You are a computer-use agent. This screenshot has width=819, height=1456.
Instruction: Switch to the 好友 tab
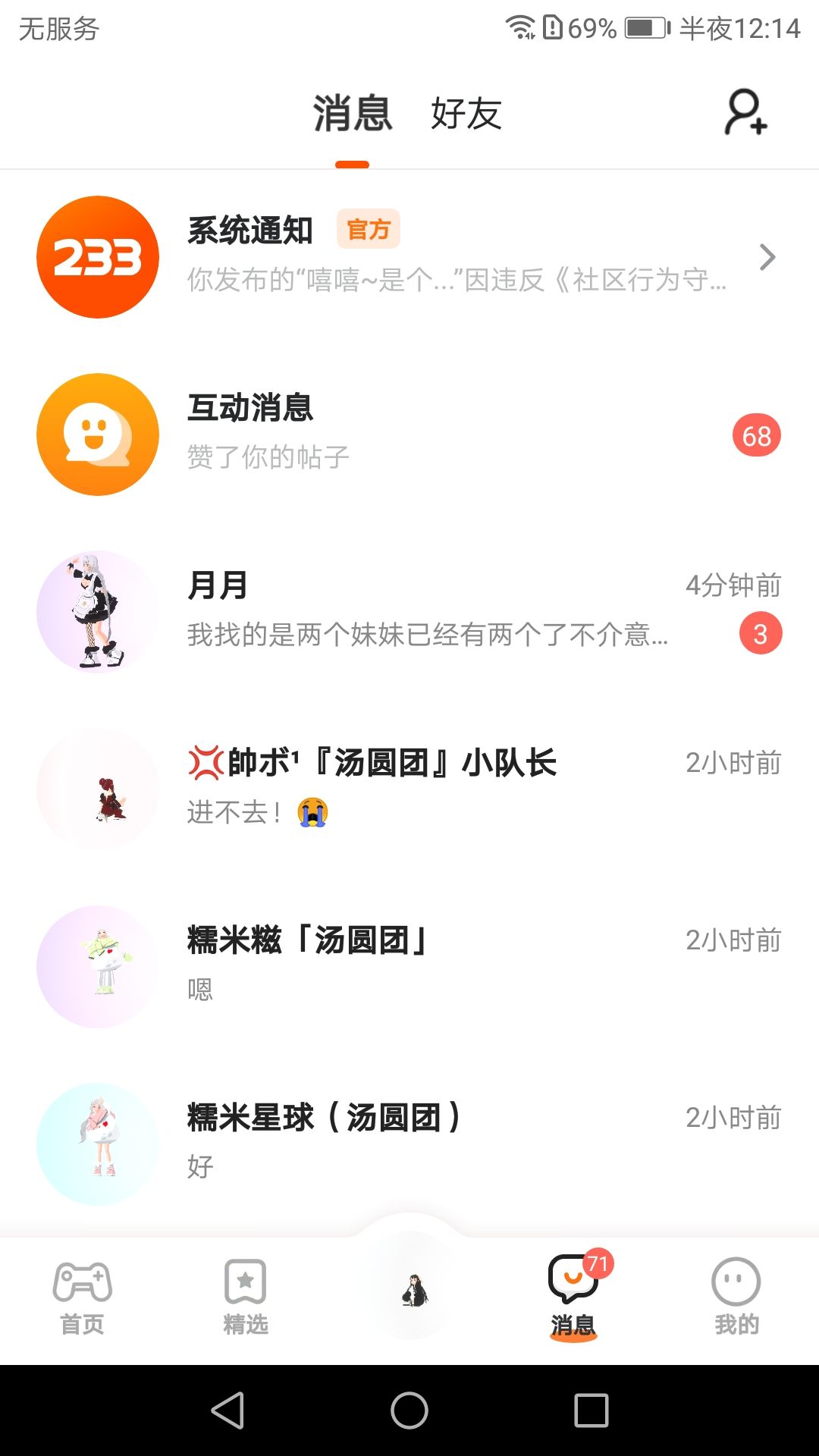466,115
